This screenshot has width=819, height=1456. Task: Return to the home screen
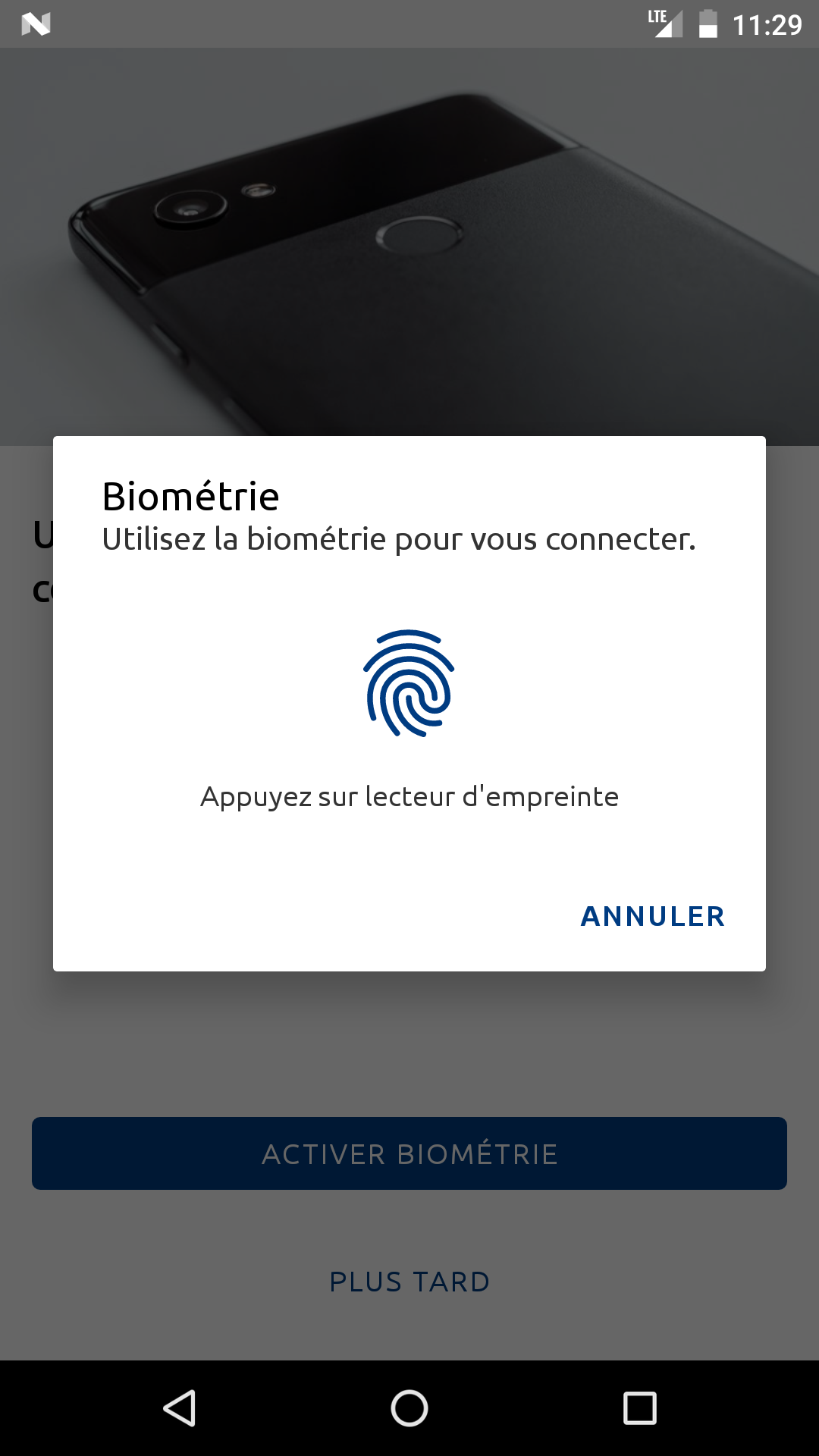(x=409, y=1408)
